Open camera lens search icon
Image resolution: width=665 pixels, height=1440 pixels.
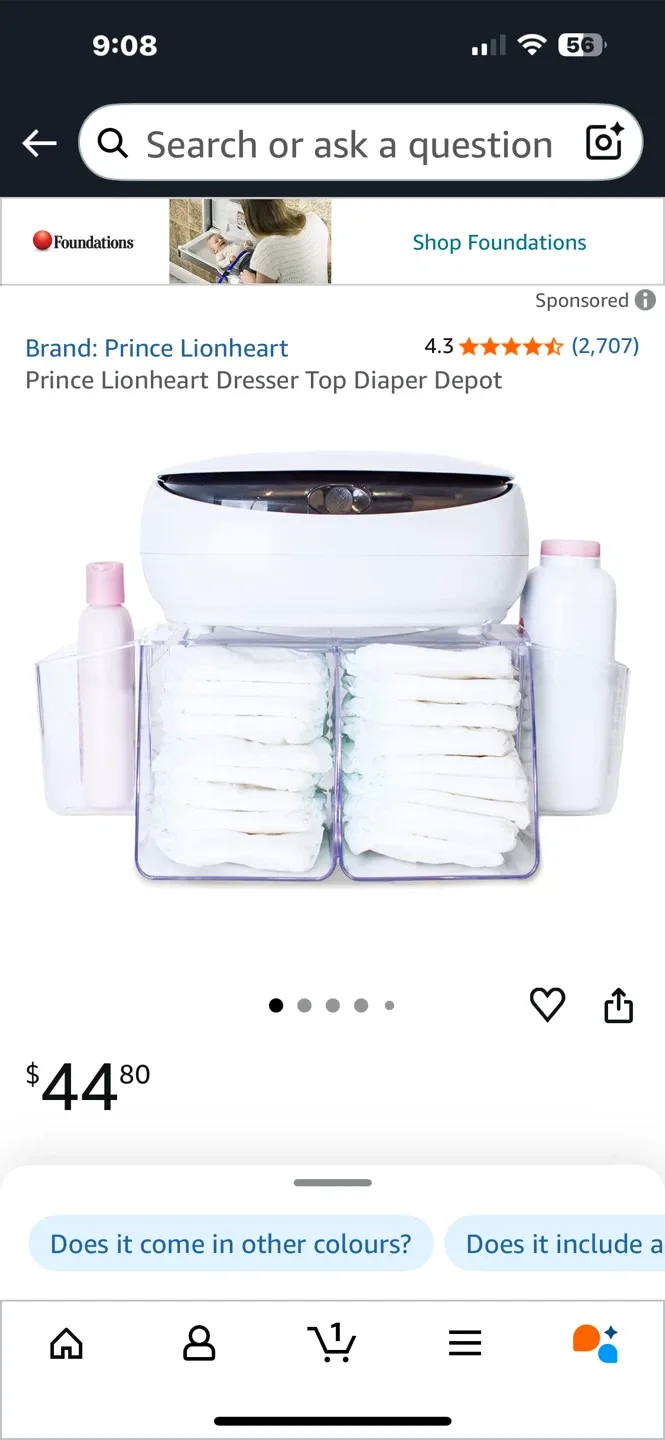tap(605, 143)
